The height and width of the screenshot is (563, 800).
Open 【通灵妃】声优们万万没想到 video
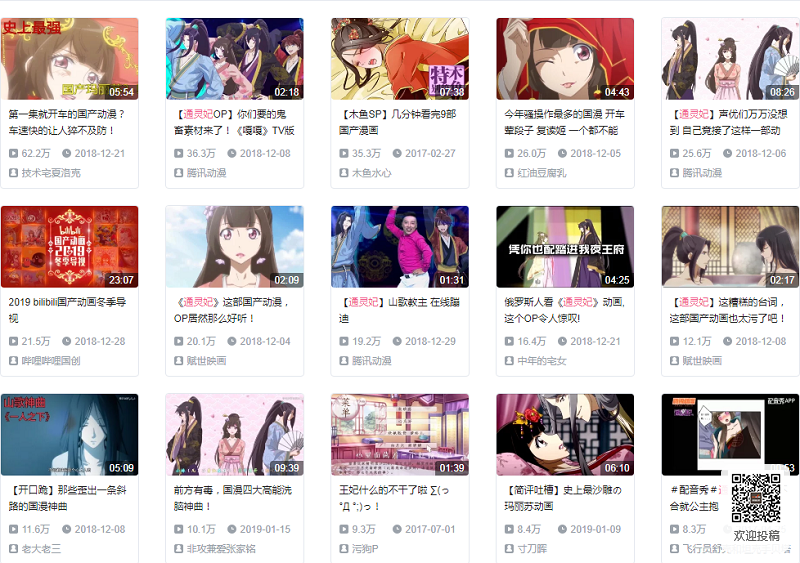[729, 59]
